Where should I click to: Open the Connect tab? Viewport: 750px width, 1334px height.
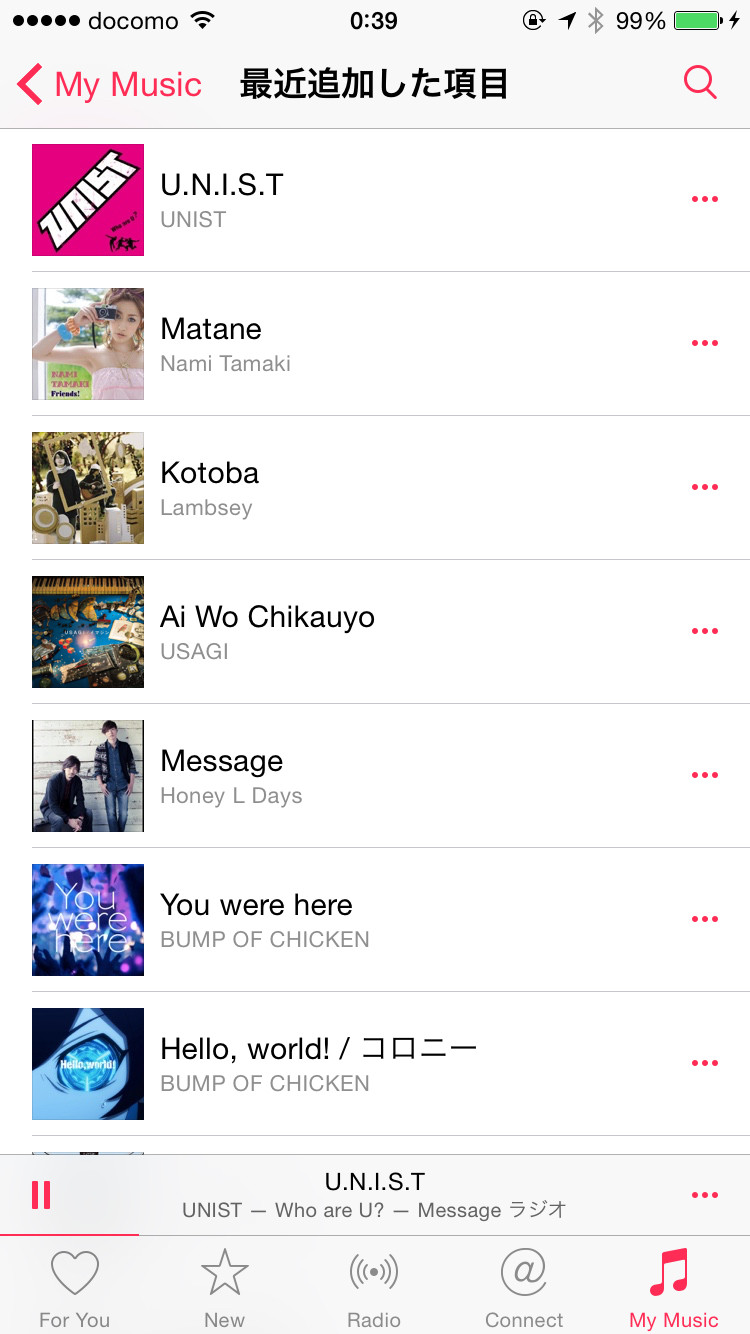524,1289
